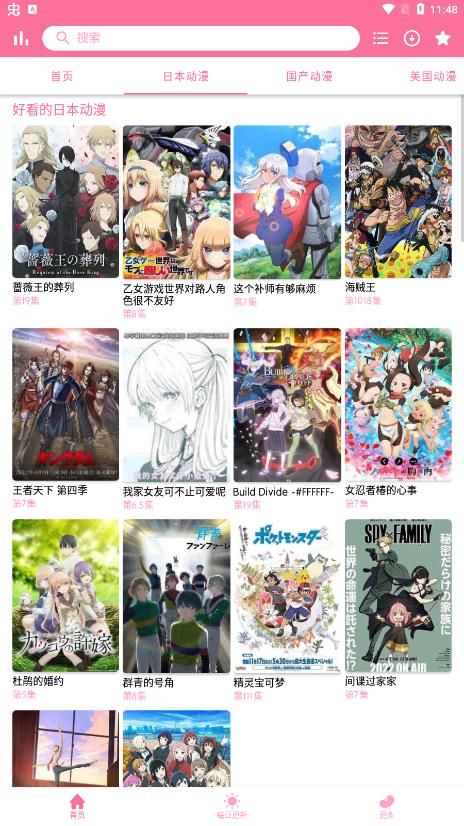Open the 更多 bottom navigation item
The width and height of the screenshot is (464, 826).
coord(387,806)
